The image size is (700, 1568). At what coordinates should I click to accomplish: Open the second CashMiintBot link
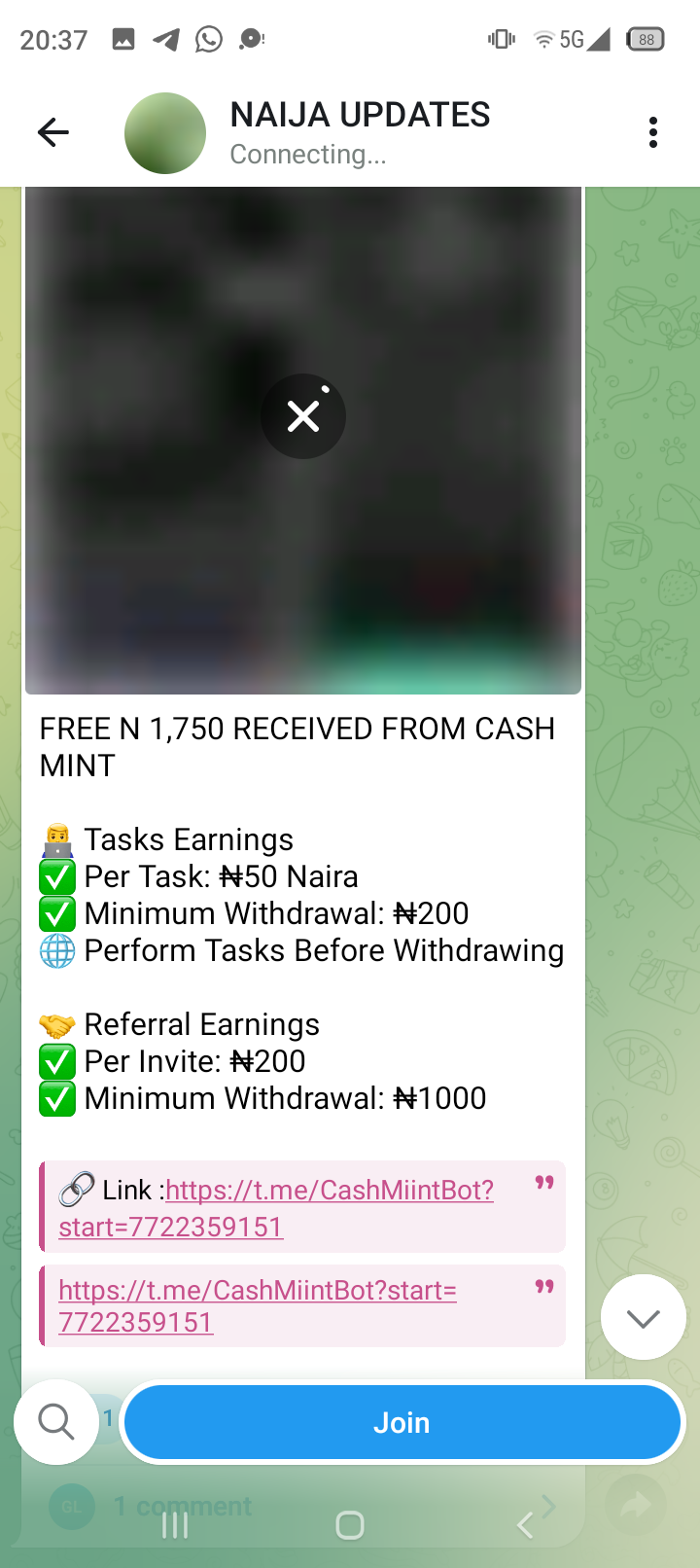[x=257, y=1291]
